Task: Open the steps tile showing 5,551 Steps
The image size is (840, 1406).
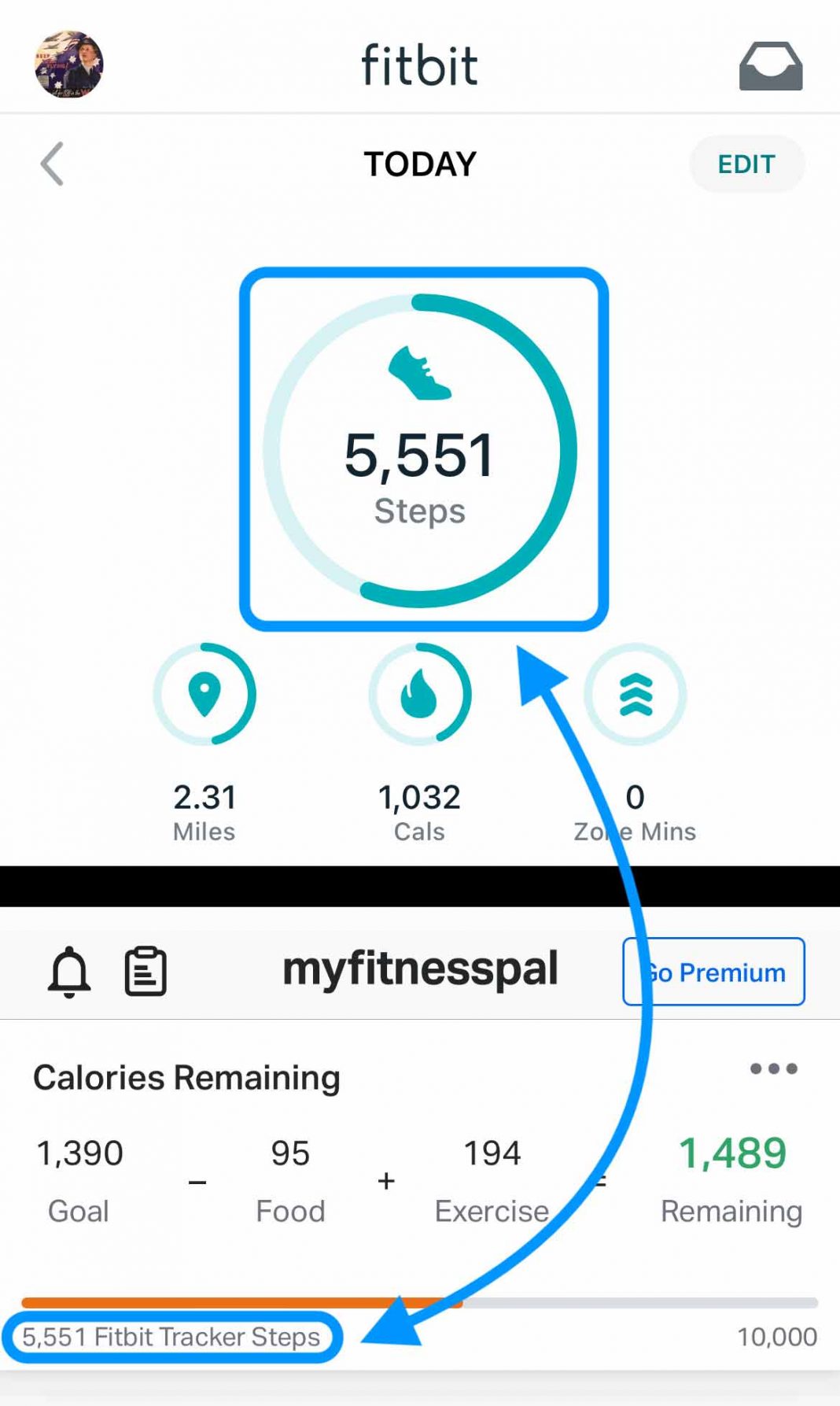Action: (422, 450)
